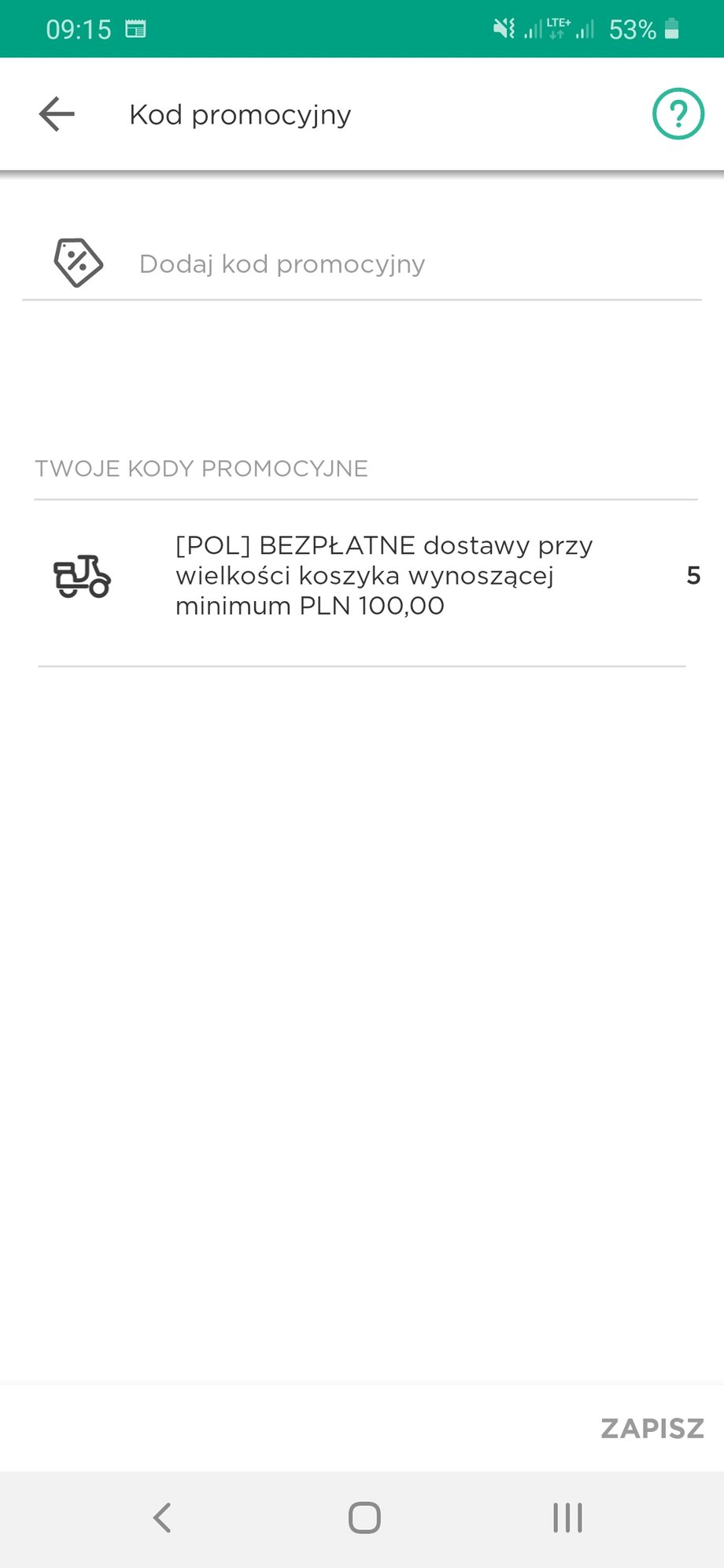Tap system back in navigation bar
Screen dimensions: 724x1568
click(x=161, y=1518)
